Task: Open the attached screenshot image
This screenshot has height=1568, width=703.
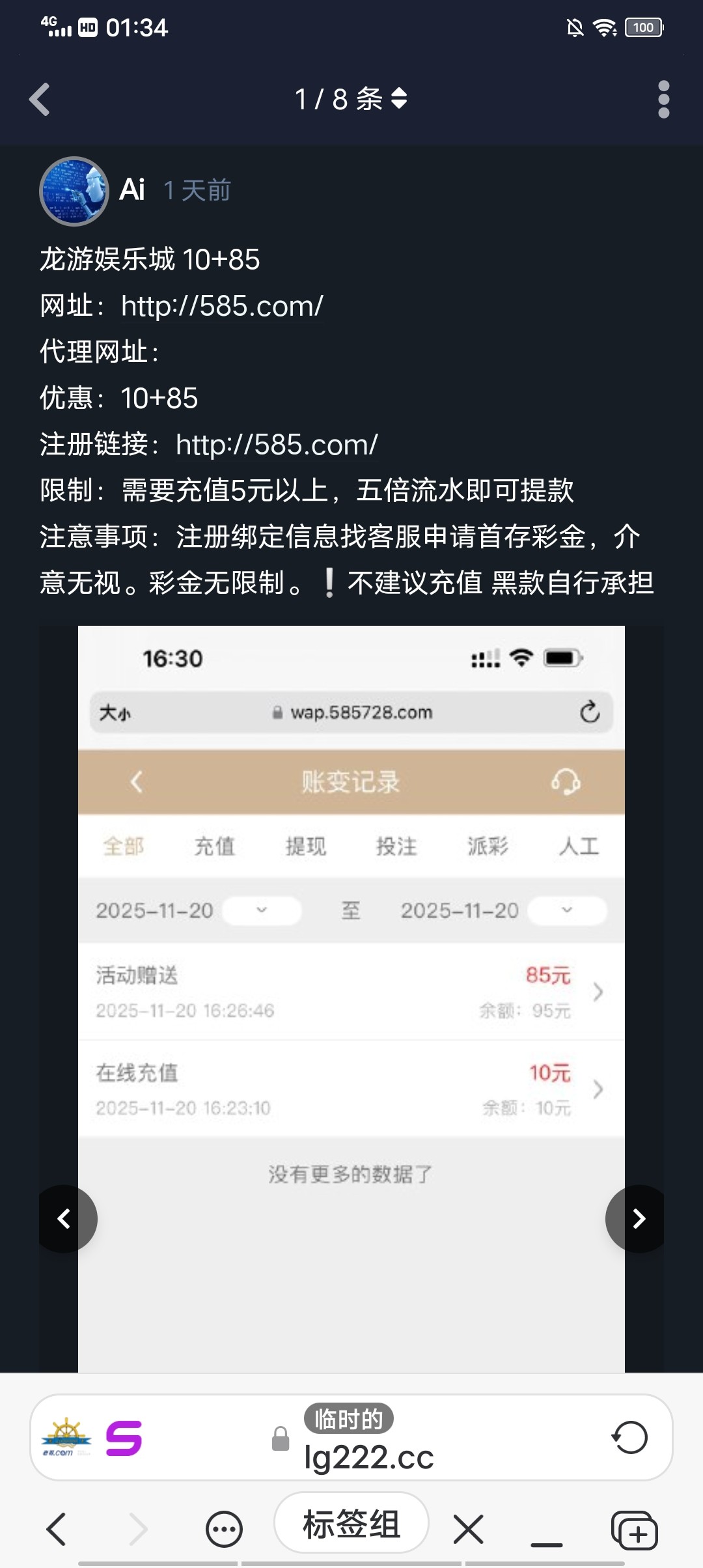Action: tap(351, 977)
